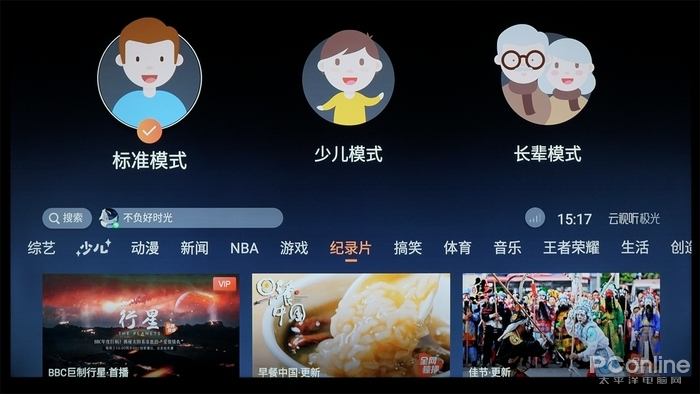Go to the 动漫 tab
Image resolution: width=700 pixels, height=394 pixels.
[x=145, y=248]
